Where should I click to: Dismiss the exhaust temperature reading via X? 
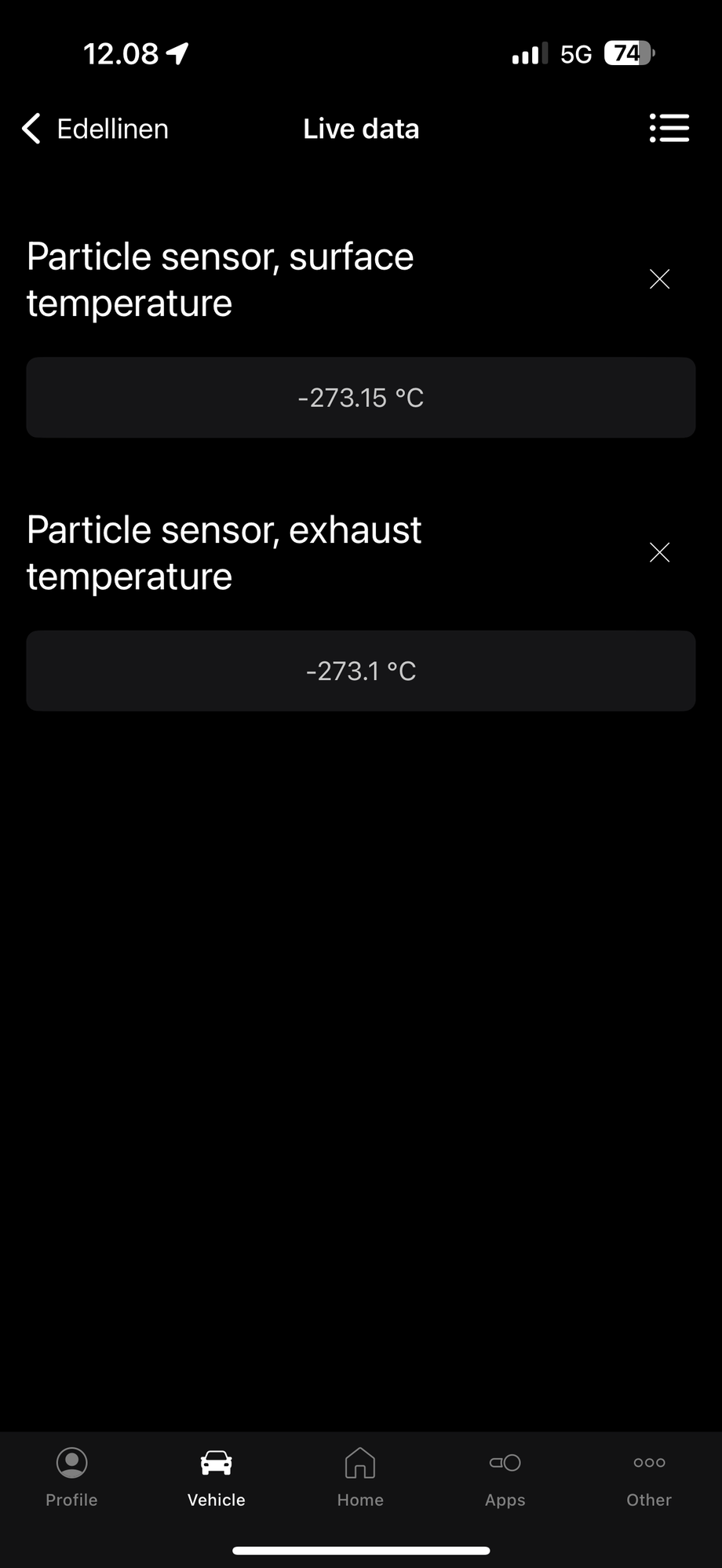coord(659,552)
